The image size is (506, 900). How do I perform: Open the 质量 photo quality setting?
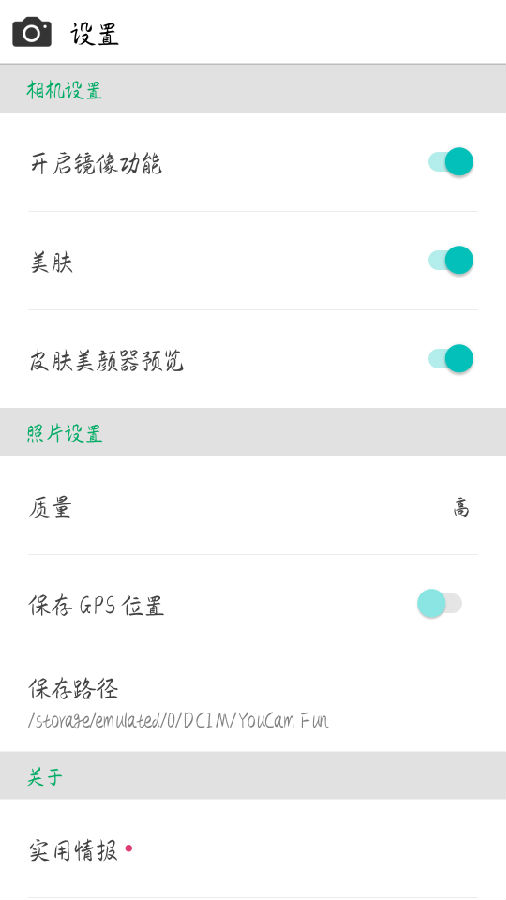click(253, 506)
